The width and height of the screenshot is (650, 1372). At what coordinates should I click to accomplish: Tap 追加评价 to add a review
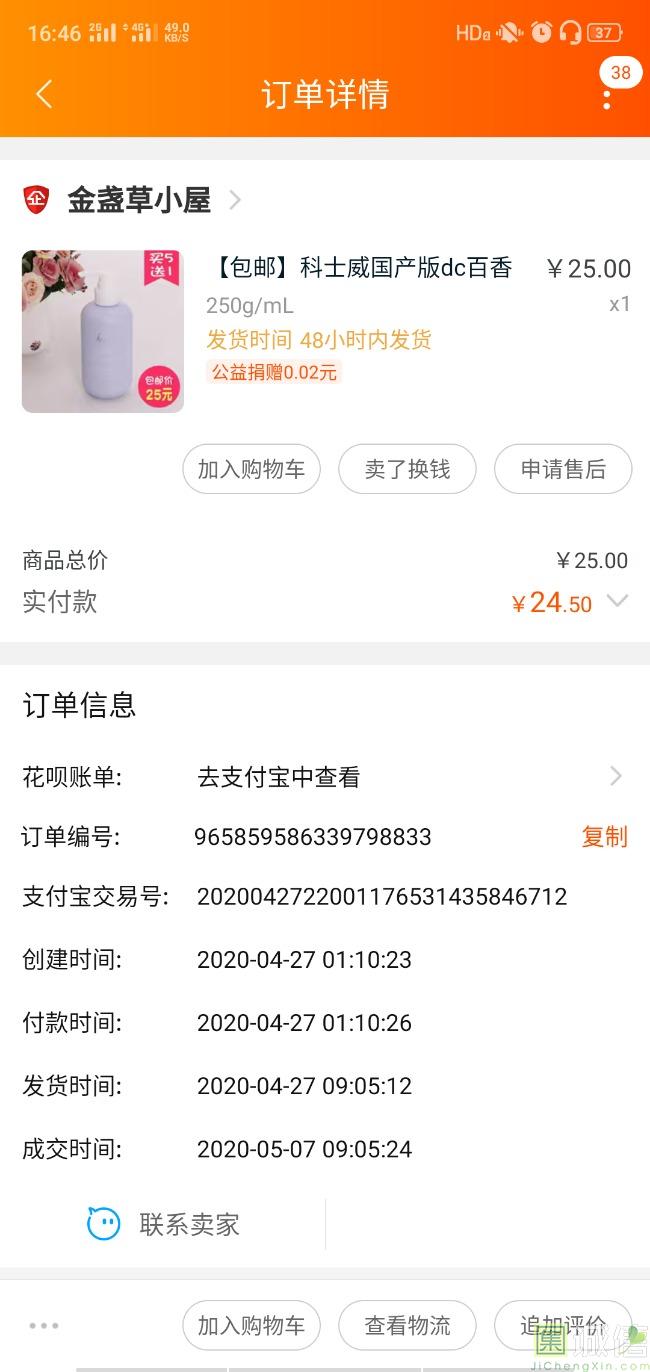click(563, 1326)
